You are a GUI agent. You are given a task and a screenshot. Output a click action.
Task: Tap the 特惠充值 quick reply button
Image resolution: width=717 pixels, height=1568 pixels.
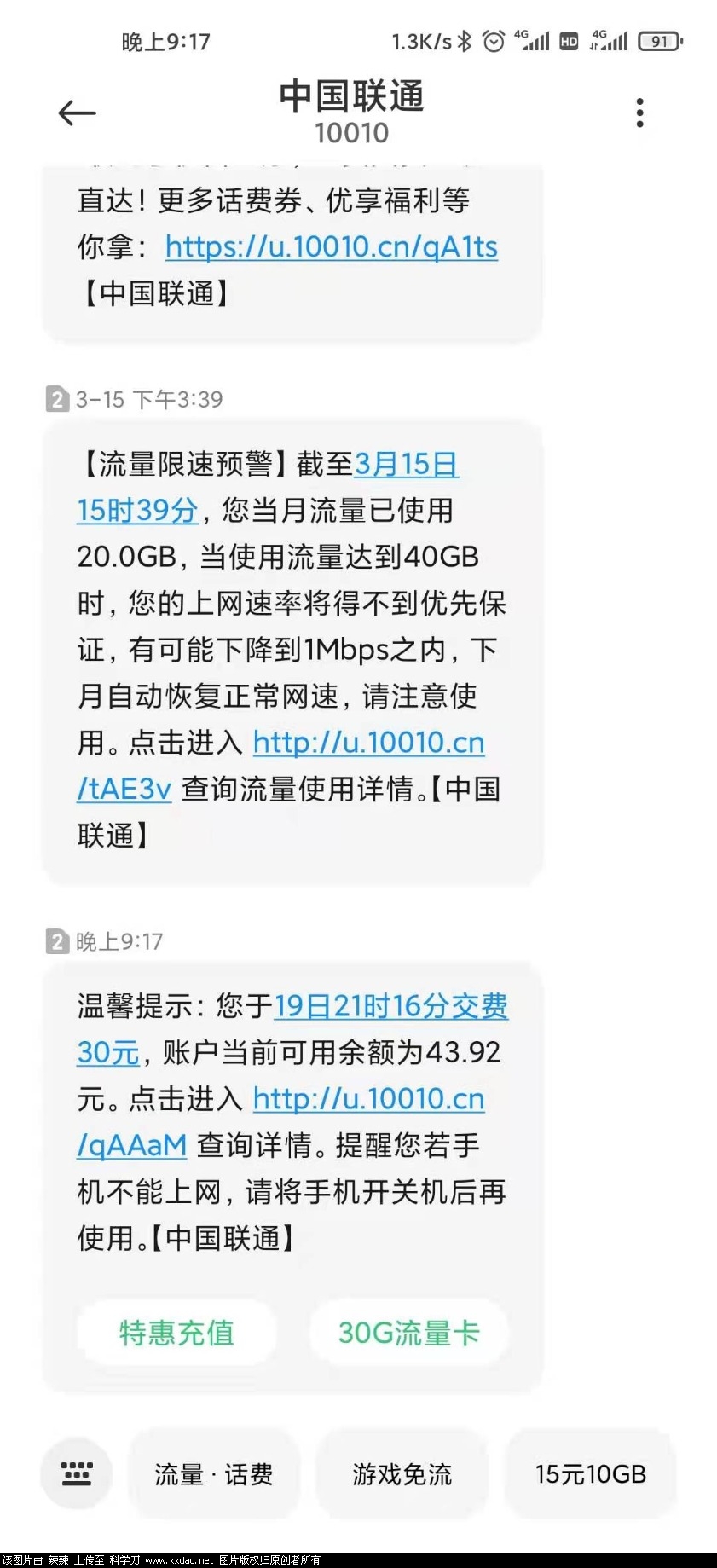pyautogui.click(x=176, y=1333)
